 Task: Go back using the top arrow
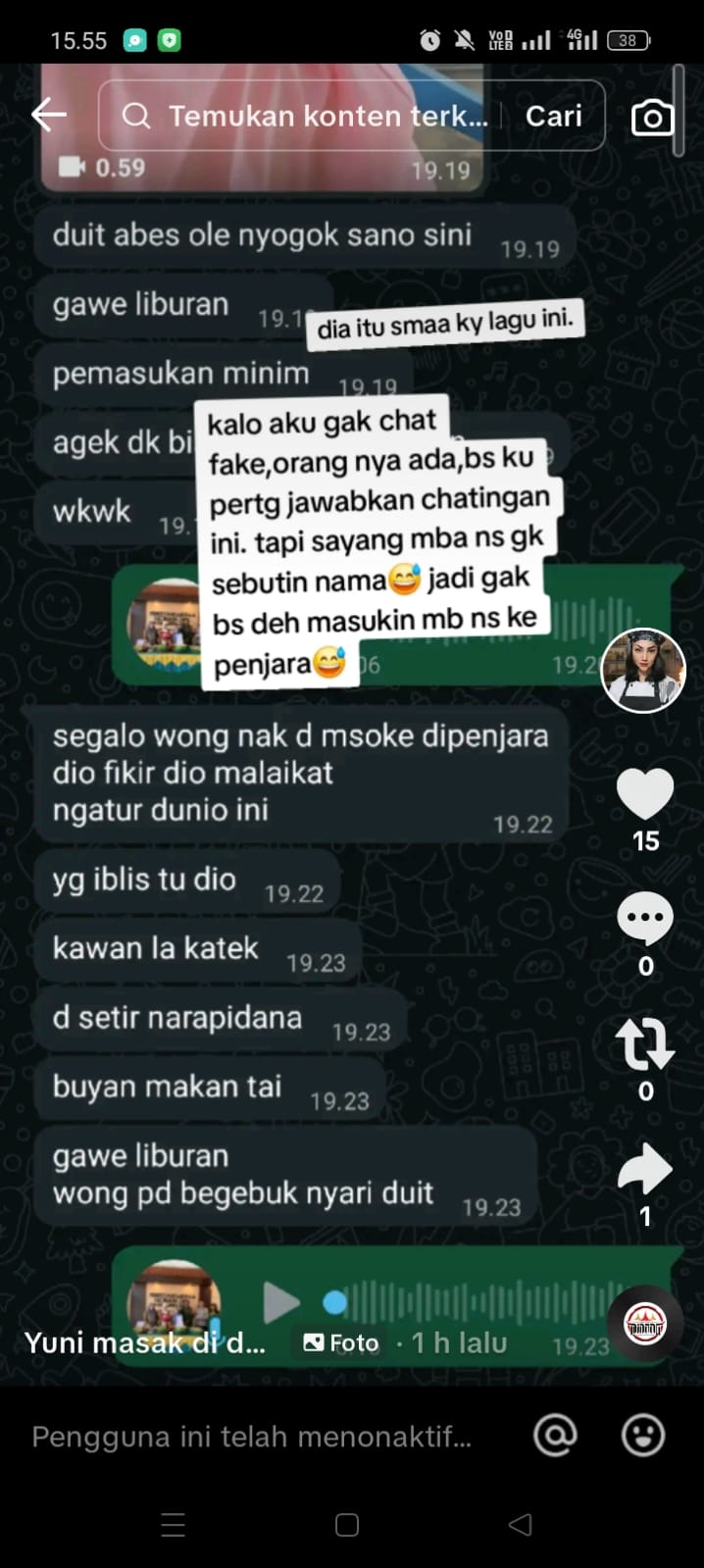coord(47,116)
